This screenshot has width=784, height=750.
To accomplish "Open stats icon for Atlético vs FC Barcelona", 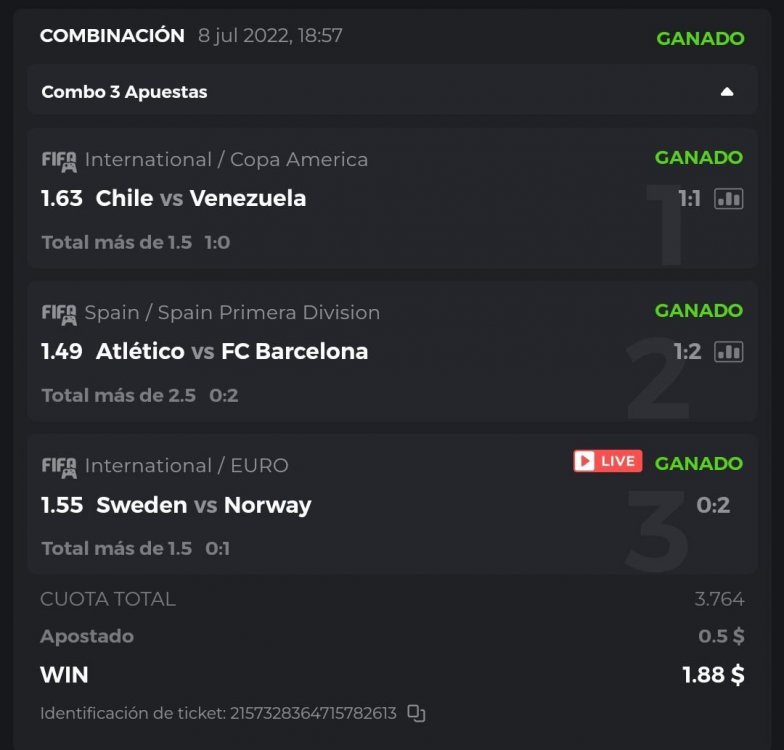I will pyautogui.click(x=728, y=352).
